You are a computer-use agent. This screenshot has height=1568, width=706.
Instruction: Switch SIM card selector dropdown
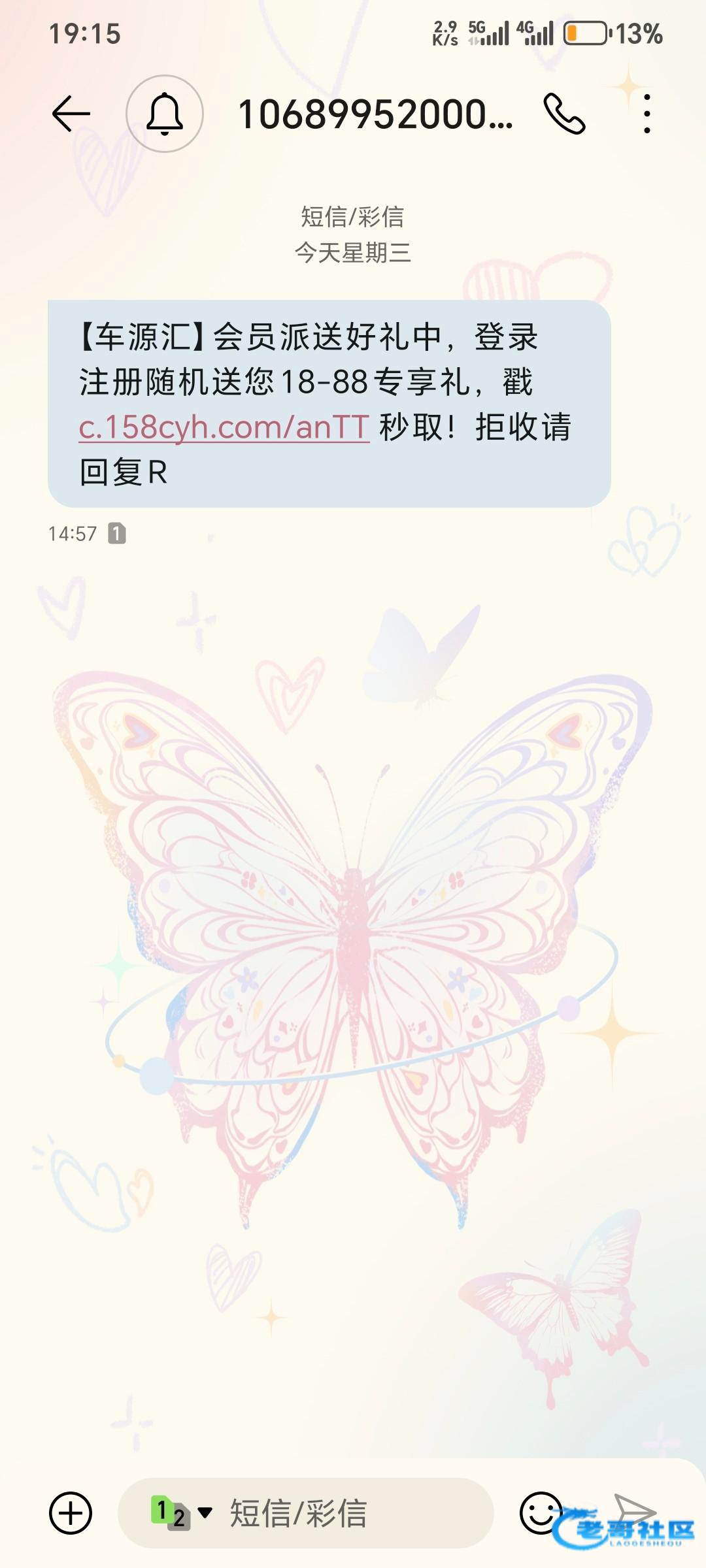[182, 1513]
